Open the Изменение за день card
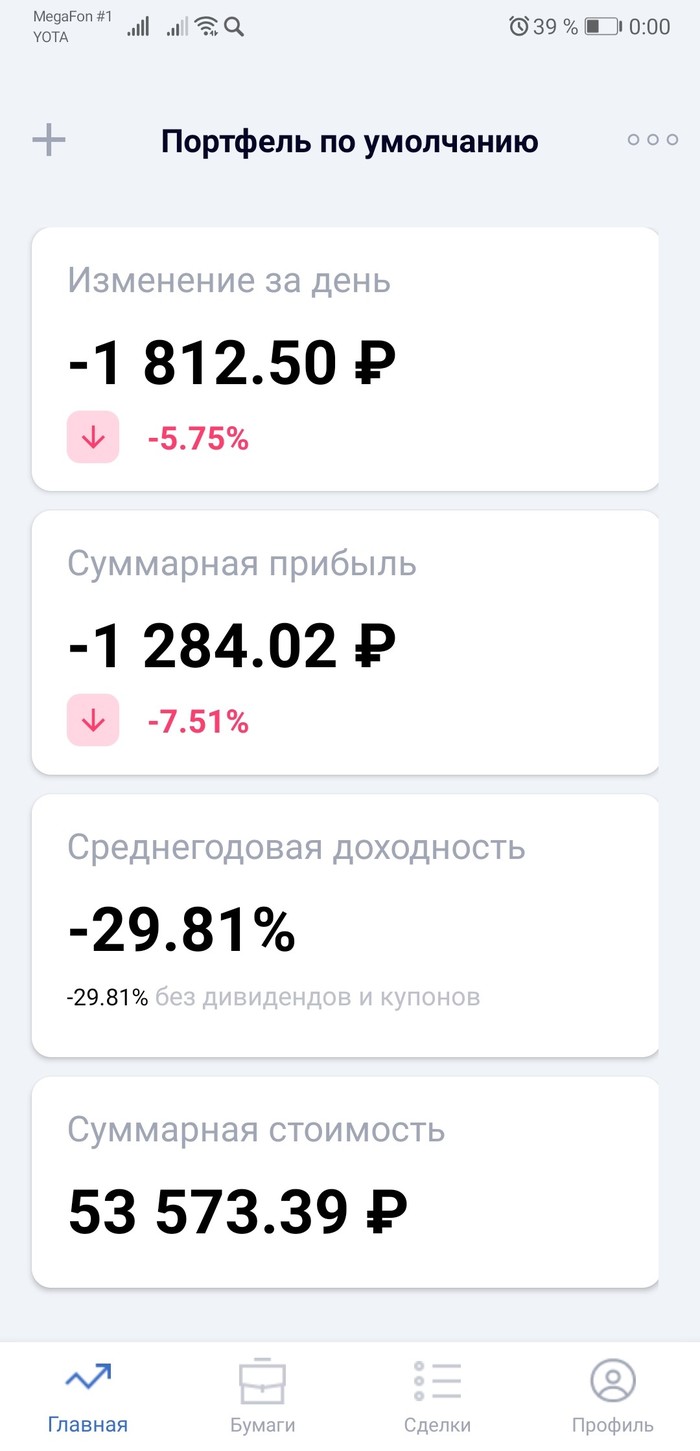Viewport: 700px width, 1451px height. point(345,359)
